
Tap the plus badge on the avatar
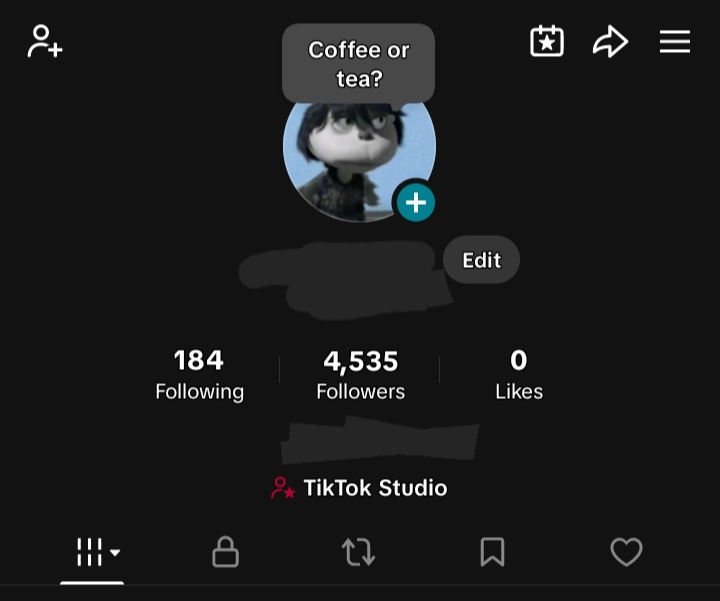415,203
